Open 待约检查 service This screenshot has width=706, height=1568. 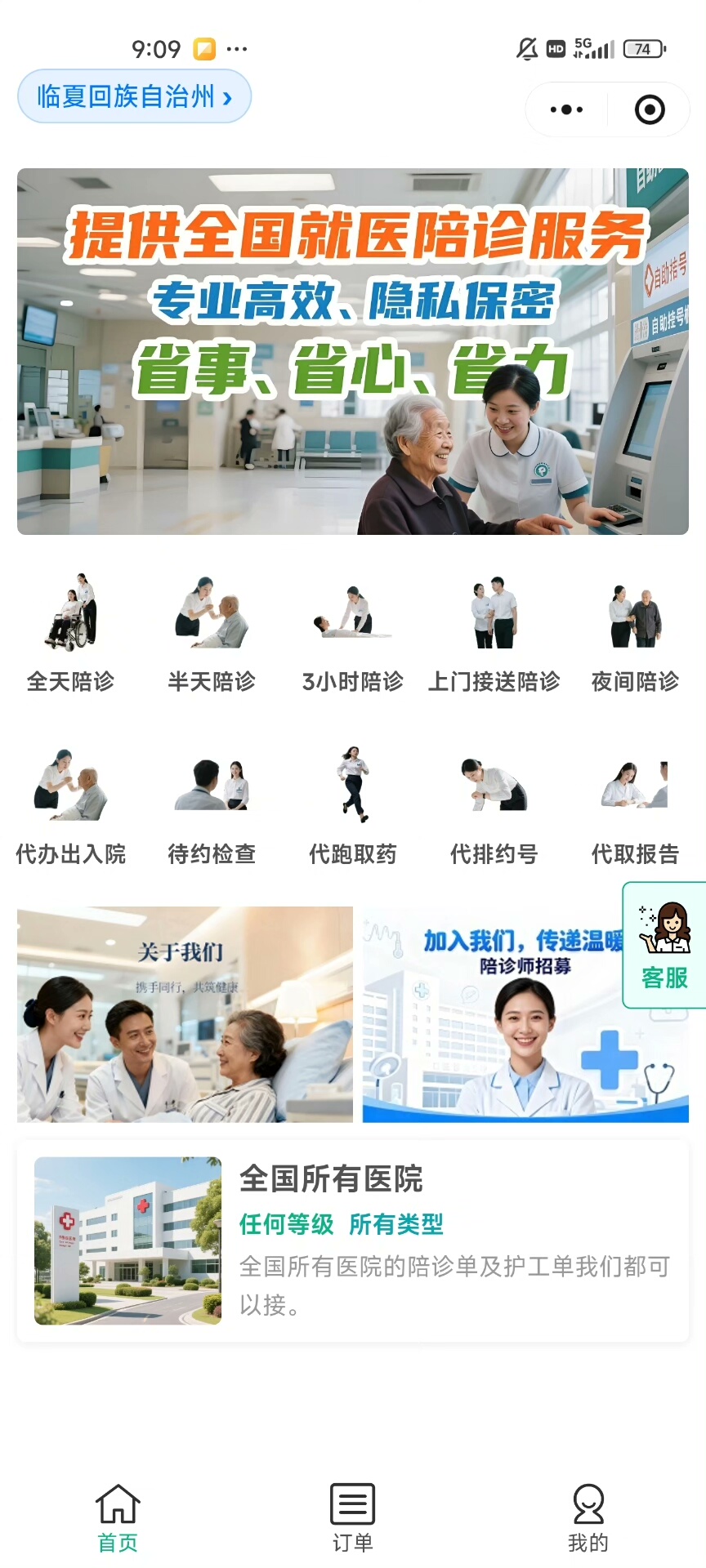212,806
